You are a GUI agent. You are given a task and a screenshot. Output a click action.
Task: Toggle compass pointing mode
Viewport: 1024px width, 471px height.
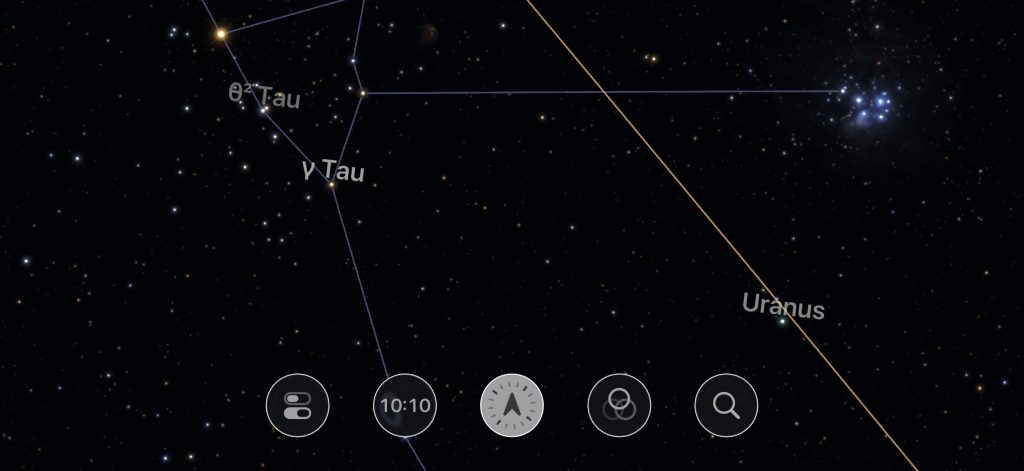pyautogui.click(x=512, y=405)
